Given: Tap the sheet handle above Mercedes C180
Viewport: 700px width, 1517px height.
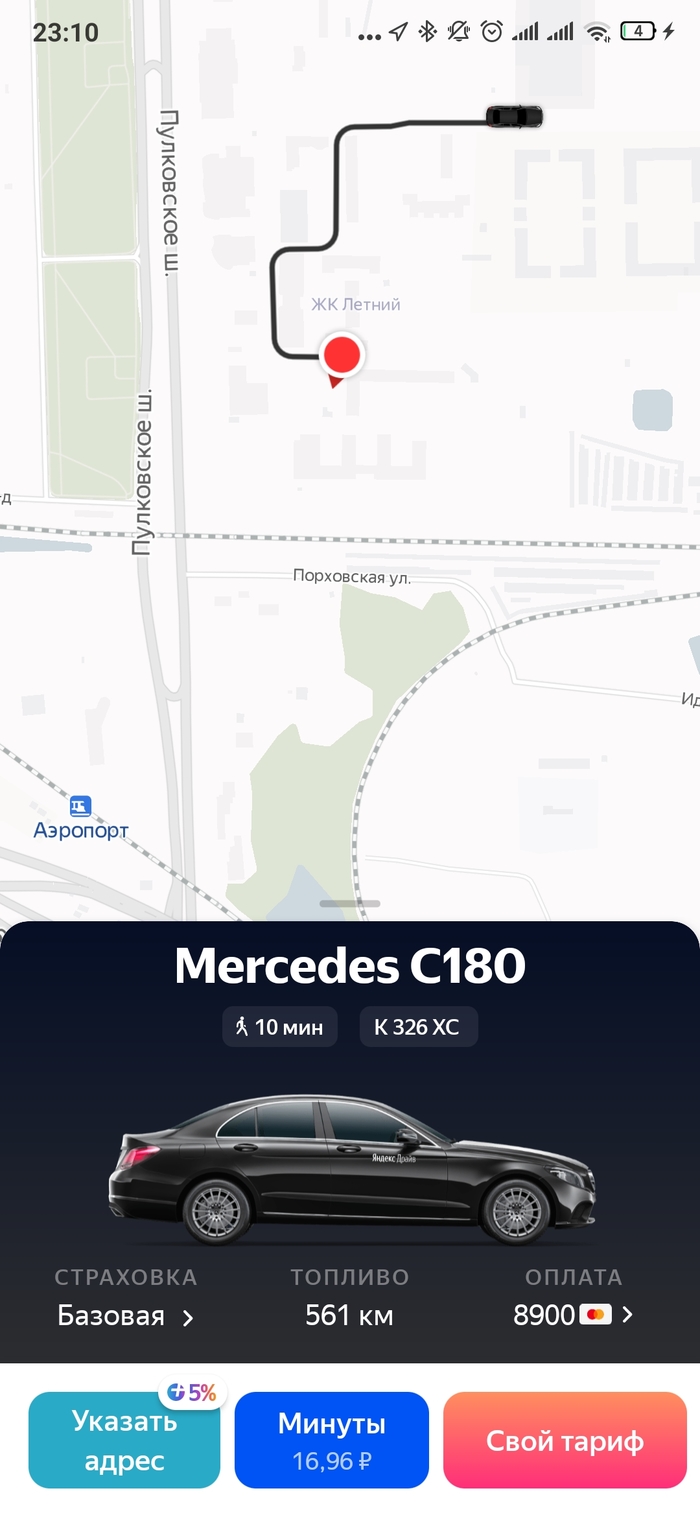Looking at the screenshot, I should 350,904.
